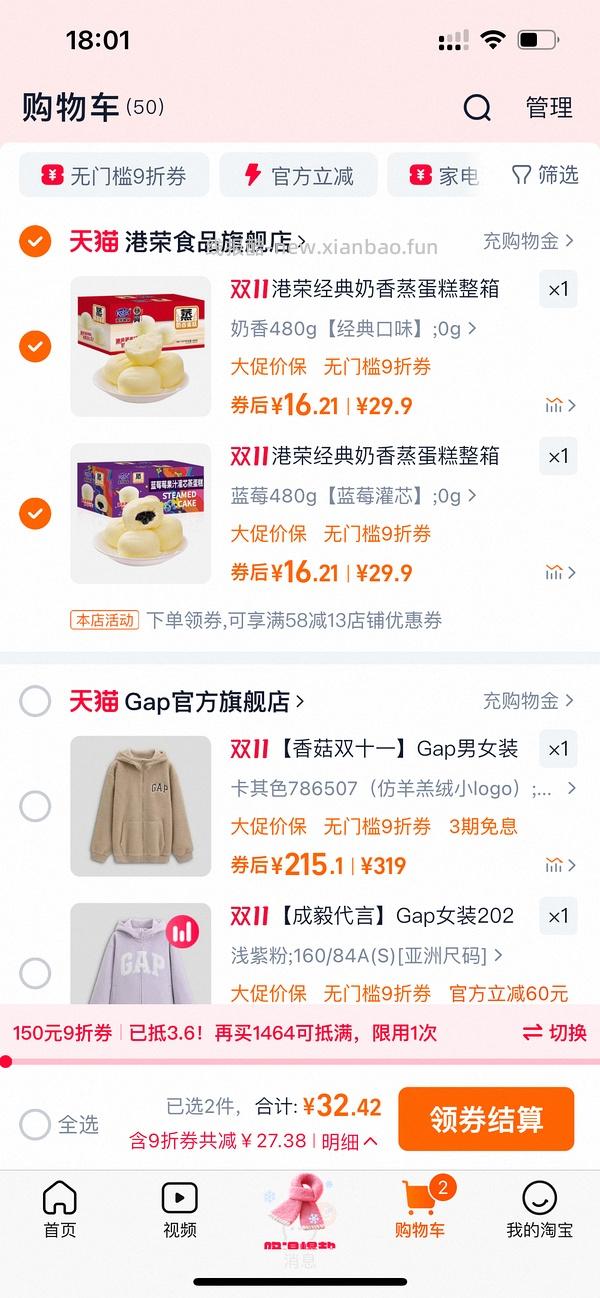Image resolution: width=600 pixels, height=1298 pixels.
Task: Deselect the 蓝莓480g 蓝莓灌芯 cake item
Action: coord(35,513)
